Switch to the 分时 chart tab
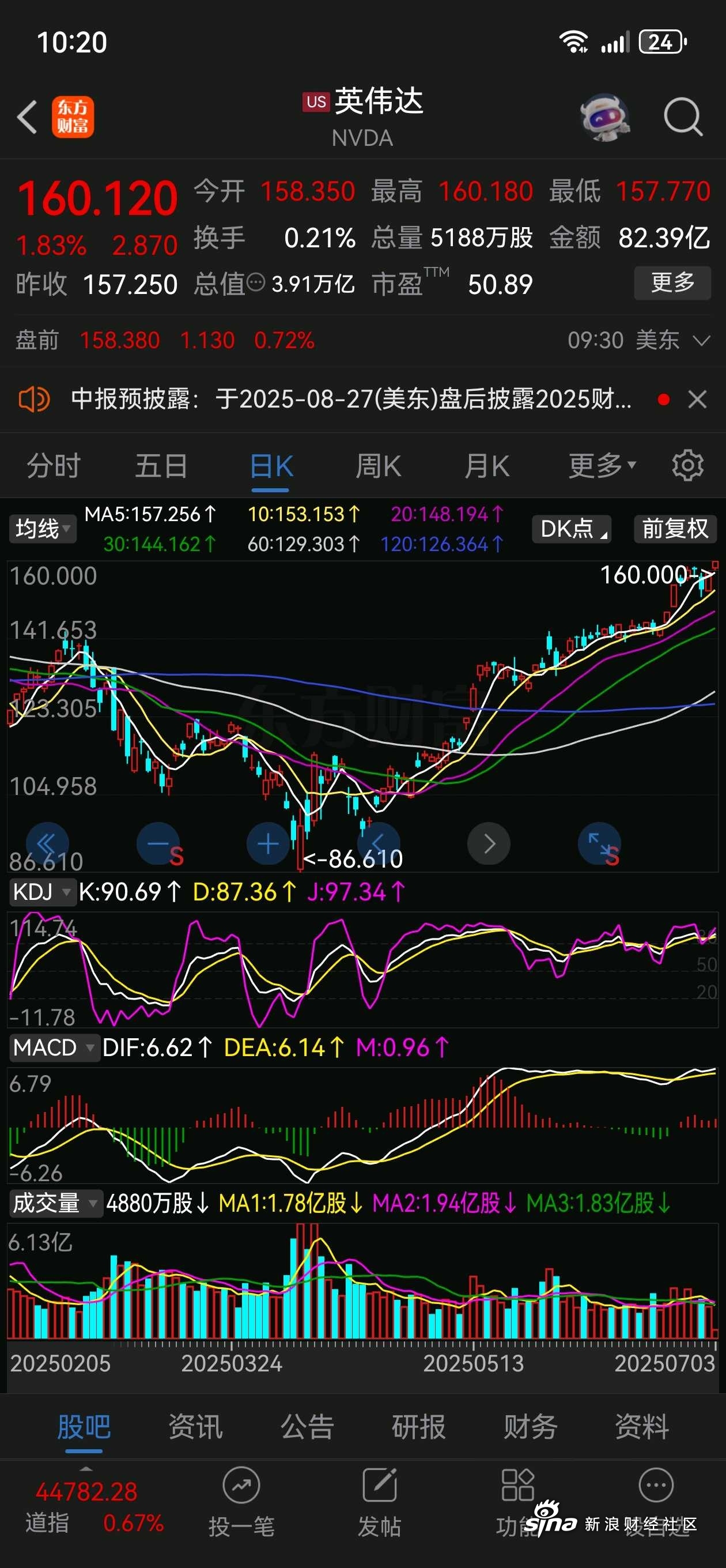 coord(54,466)
